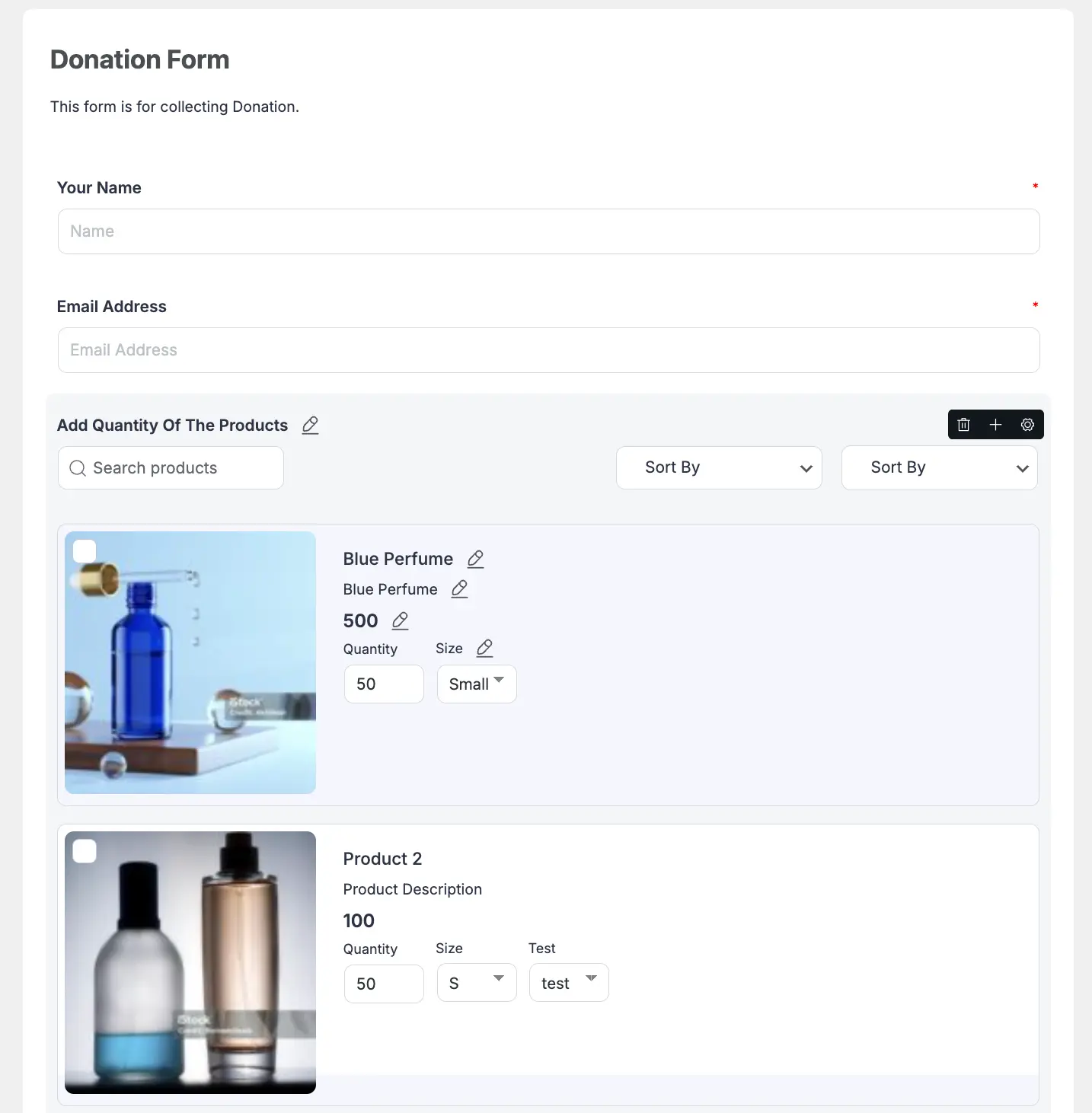Image resolution: width=1092 pixels, height=1113 pixels.
Task: Delete the products block with the trash icon
Action: point(963,425)
